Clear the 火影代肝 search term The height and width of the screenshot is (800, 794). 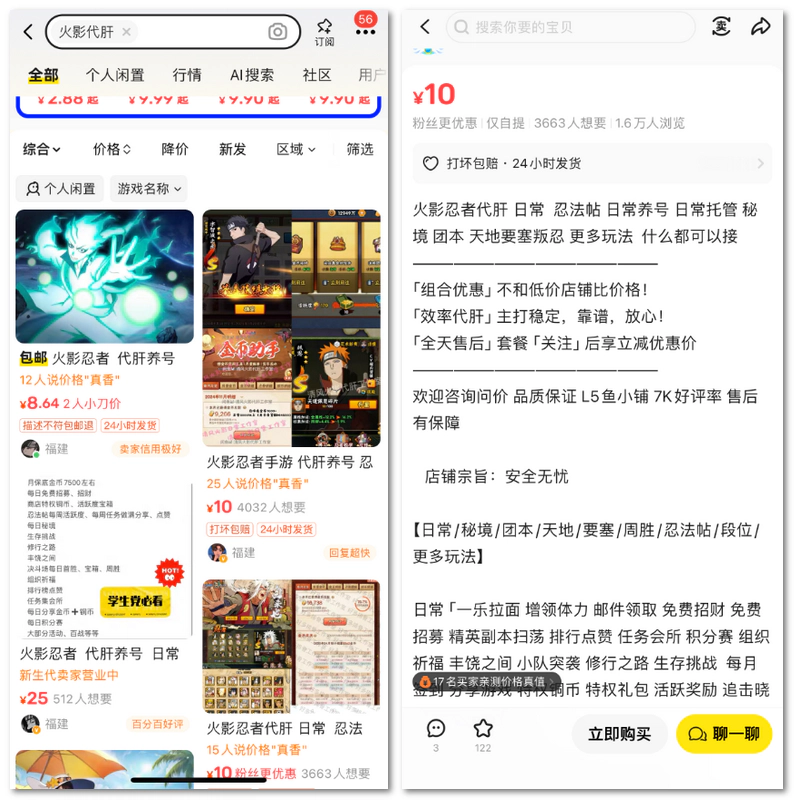point(126,32)
